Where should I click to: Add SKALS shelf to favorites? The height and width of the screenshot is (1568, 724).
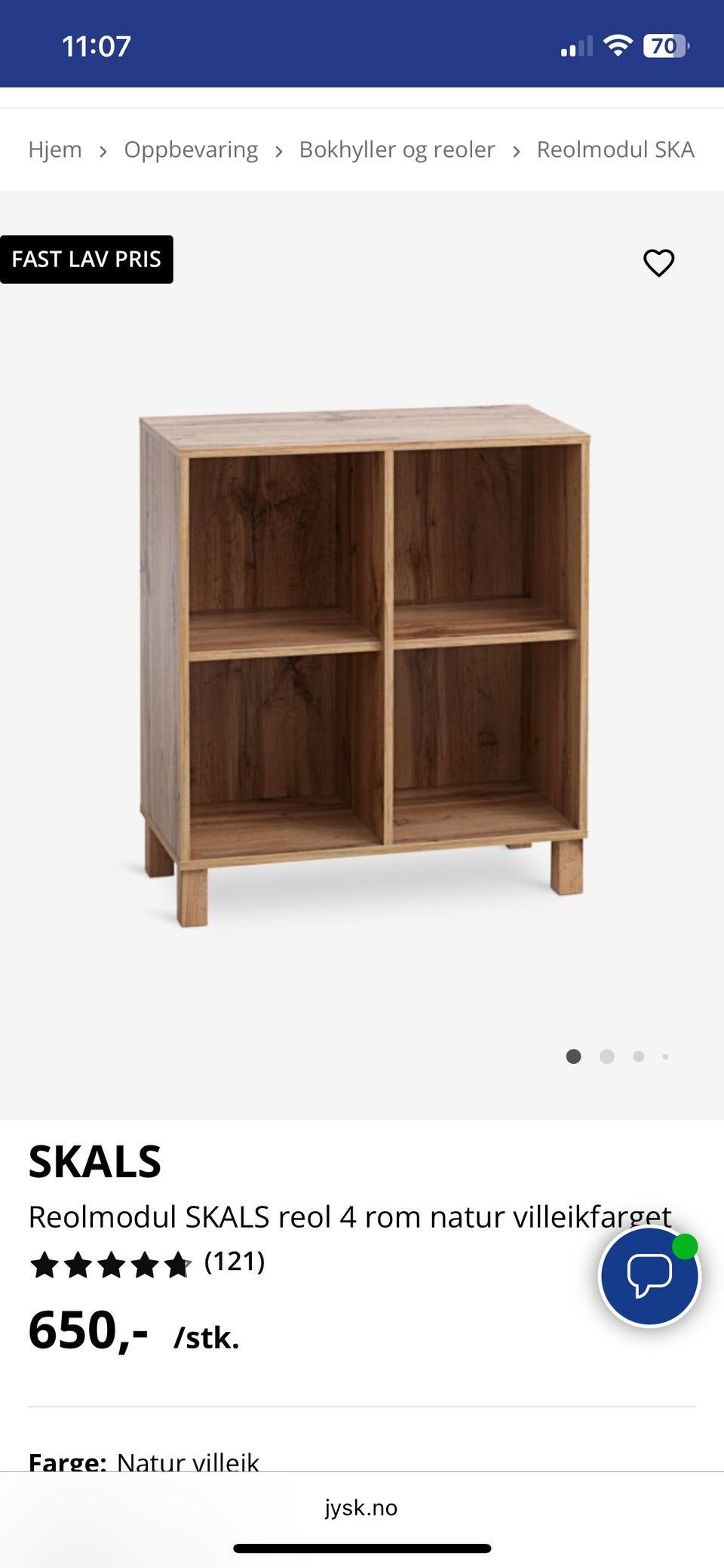pos(658,263)
